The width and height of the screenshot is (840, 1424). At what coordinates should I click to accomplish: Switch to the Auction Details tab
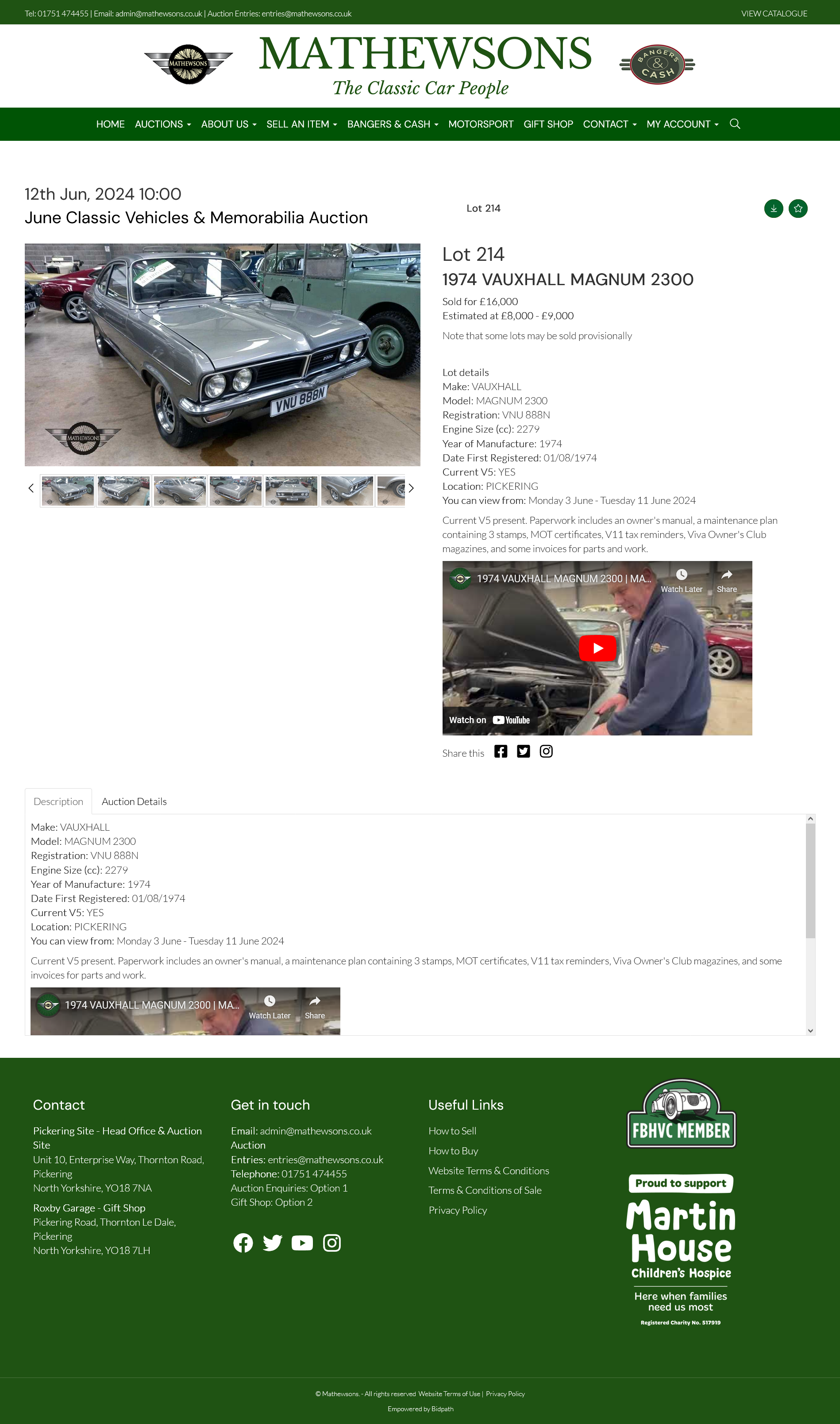tap(134, 802)
